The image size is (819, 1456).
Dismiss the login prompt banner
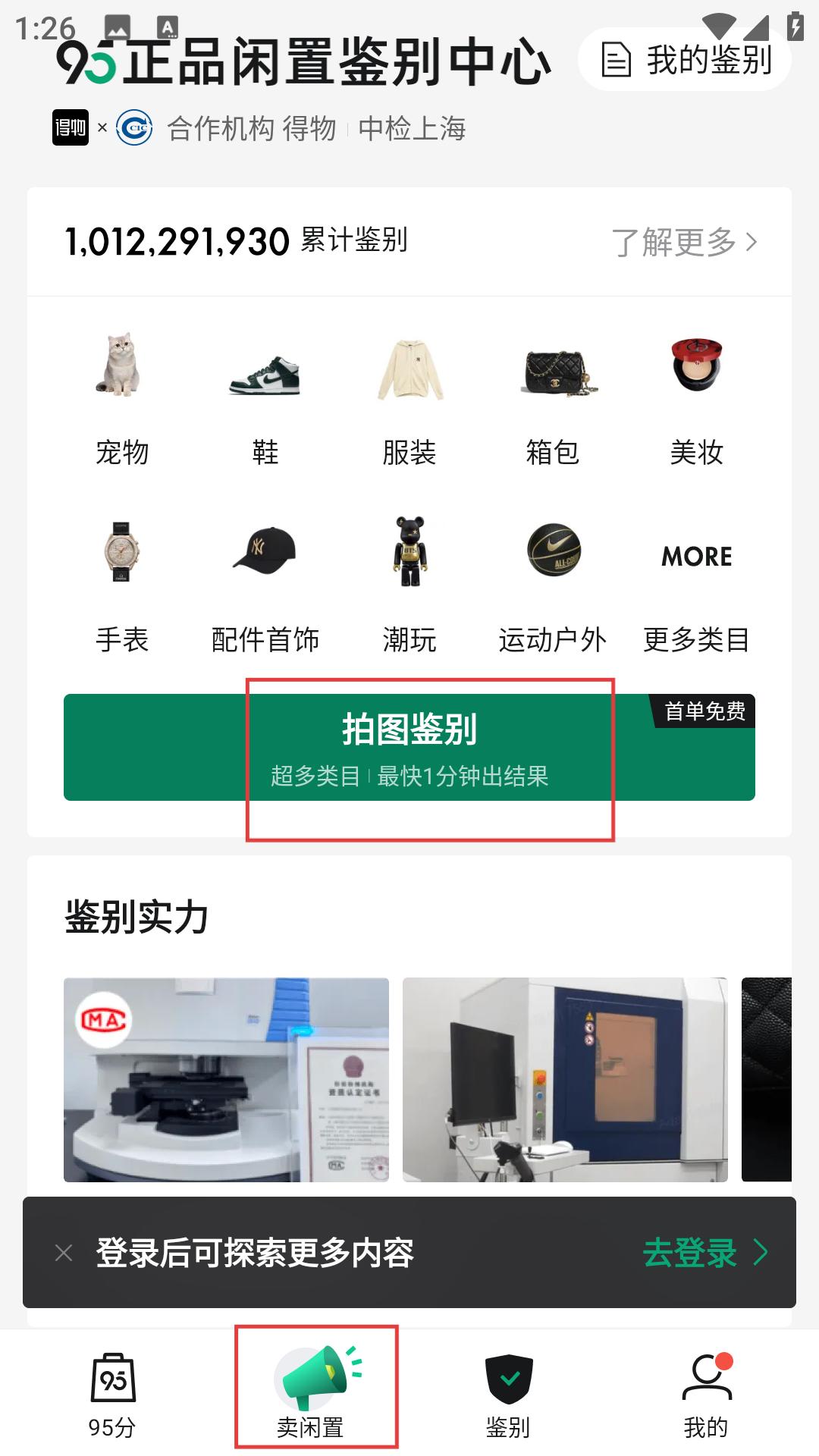[64, 1253]
